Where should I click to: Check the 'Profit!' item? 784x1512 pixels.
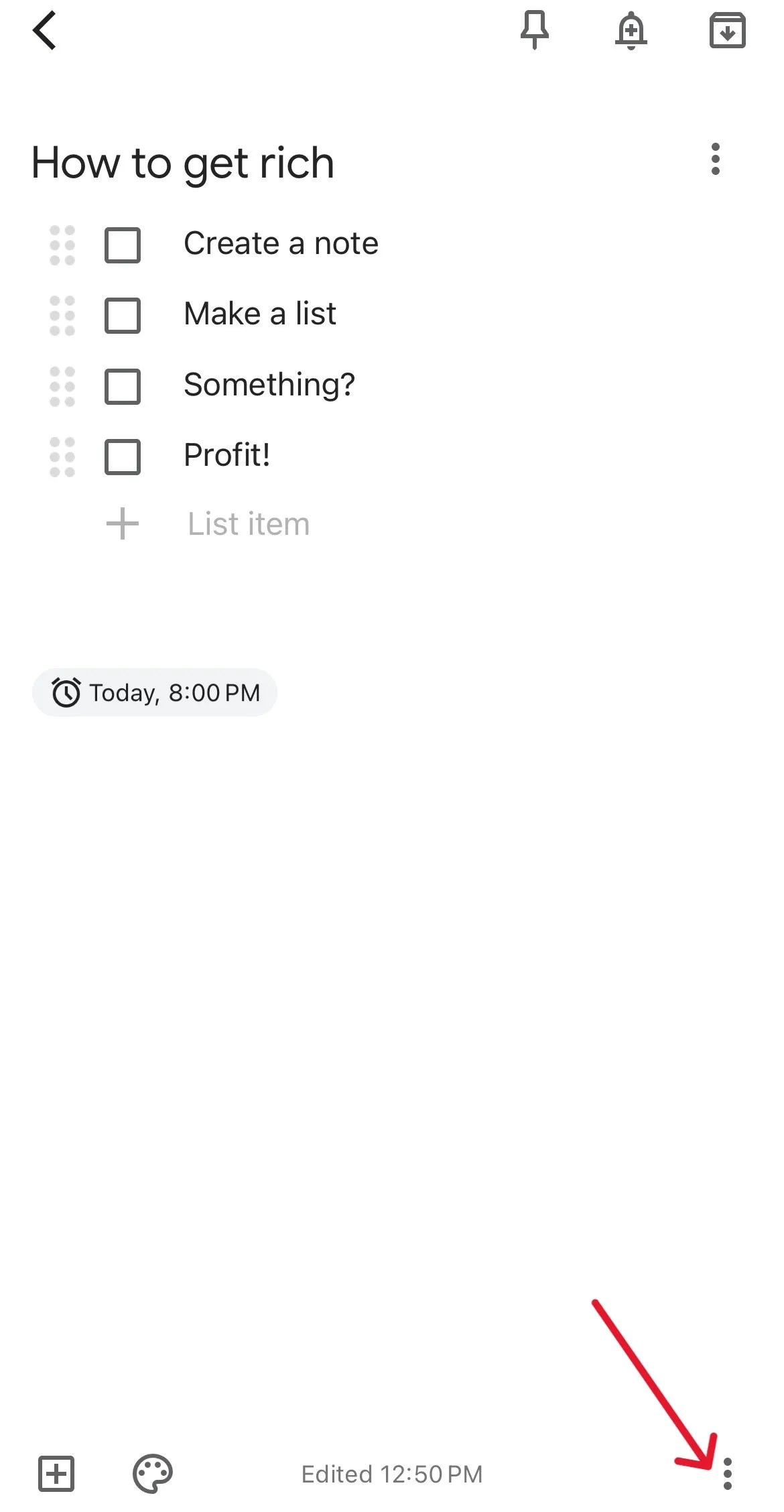coord(123,456)
